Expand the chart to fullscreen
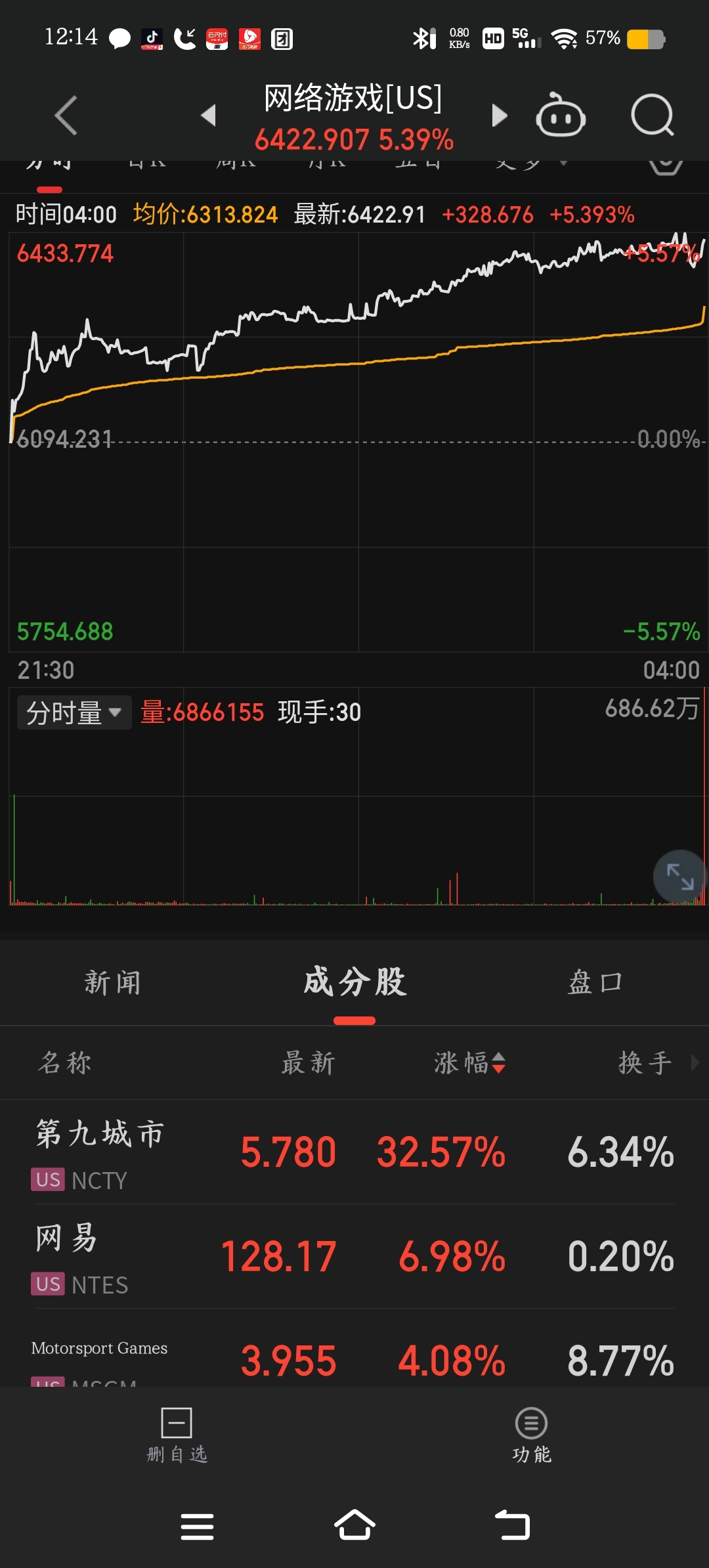 coord(680,877)
